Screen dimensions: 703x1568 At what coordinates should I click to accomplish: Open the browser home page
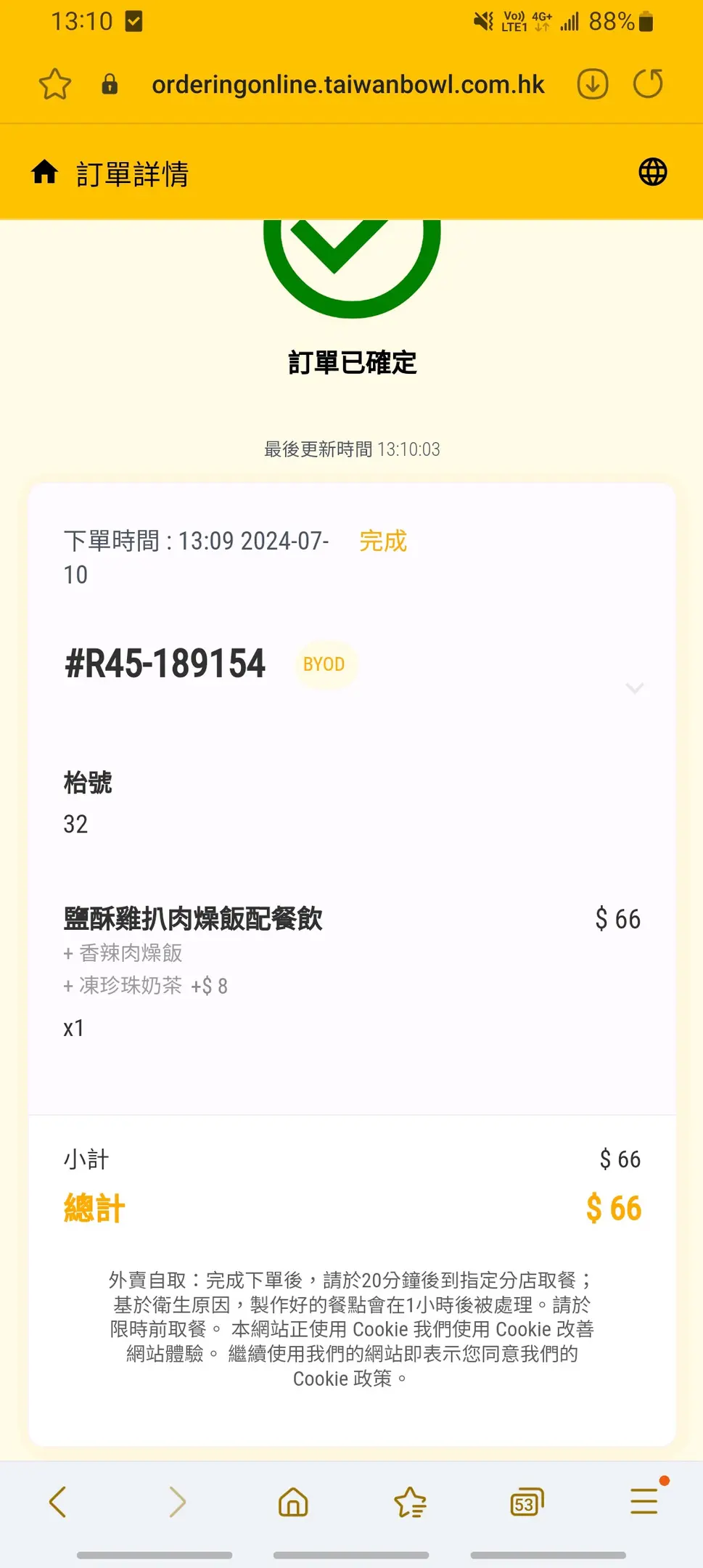(x=293, y=1502)
